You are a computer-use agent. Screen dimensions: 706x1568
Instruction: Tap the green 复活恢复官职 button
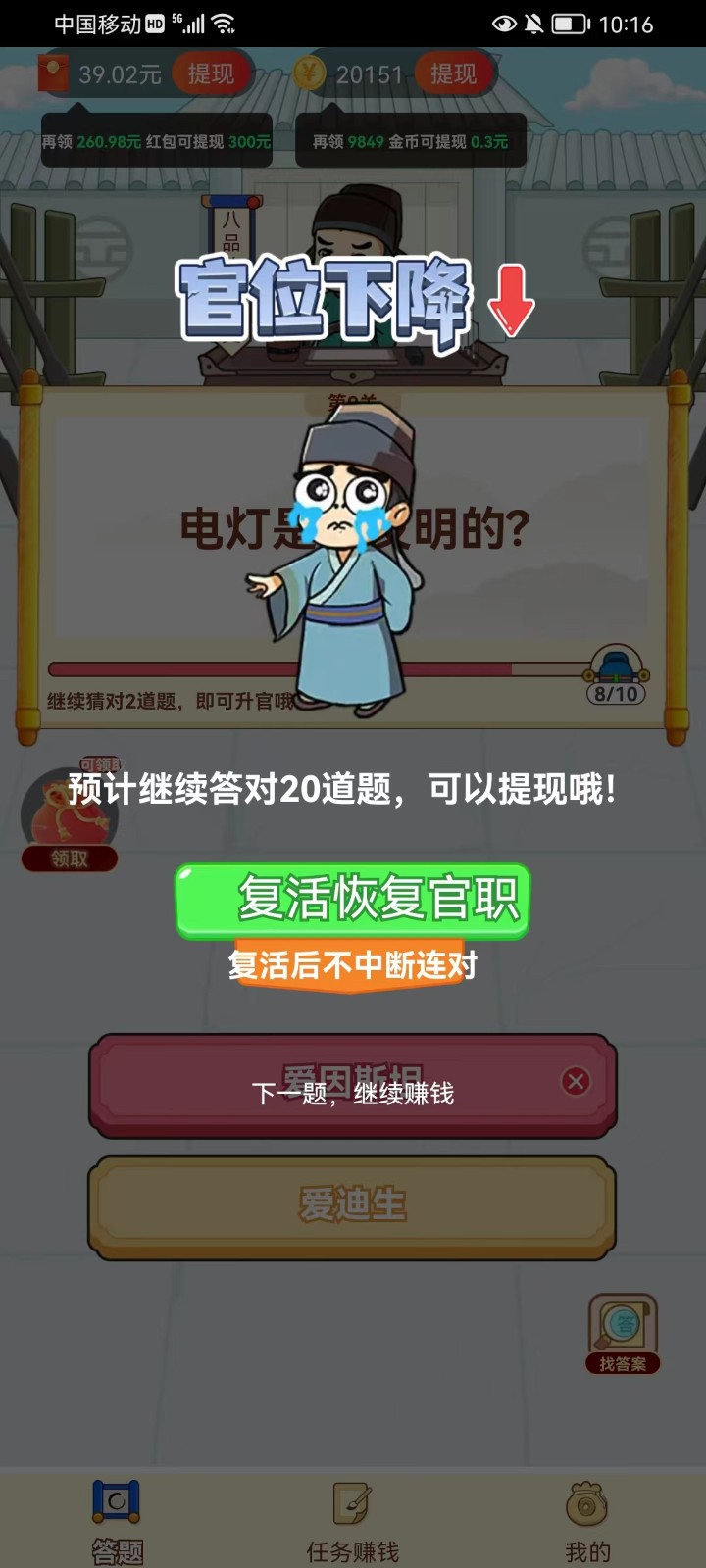[x=353, y=900]
